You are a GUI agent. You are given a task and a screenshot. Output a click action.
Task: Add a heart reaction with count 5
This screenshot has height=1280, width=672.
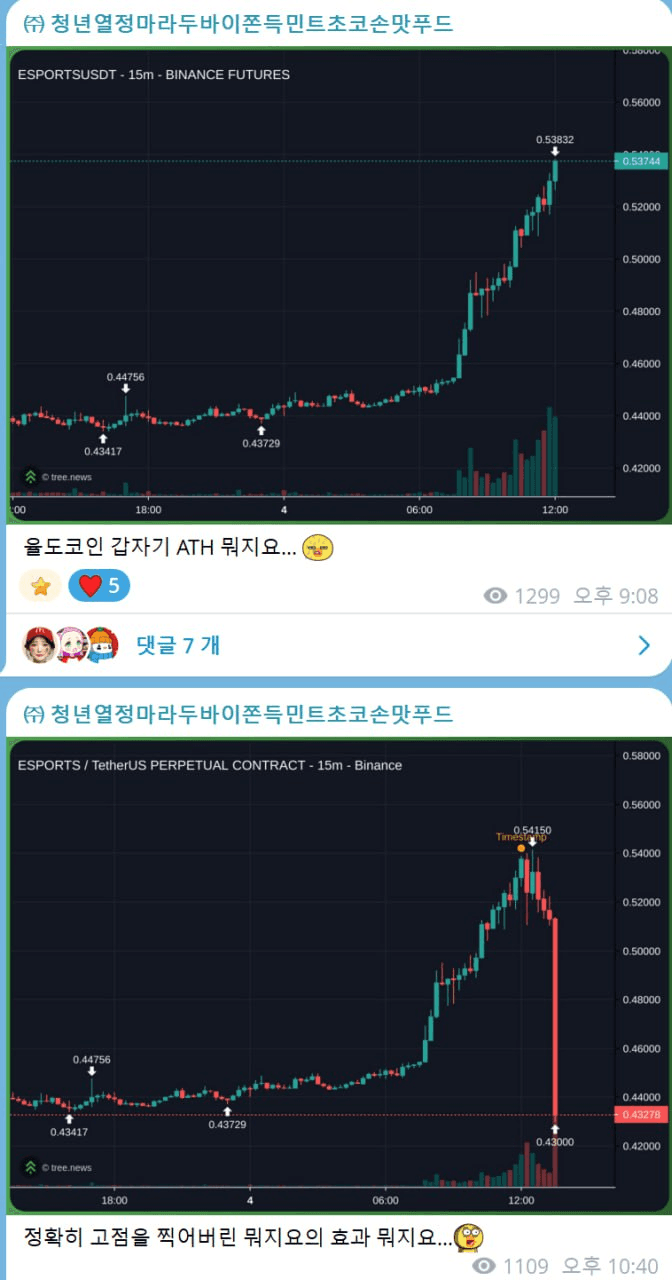(99, 586)
